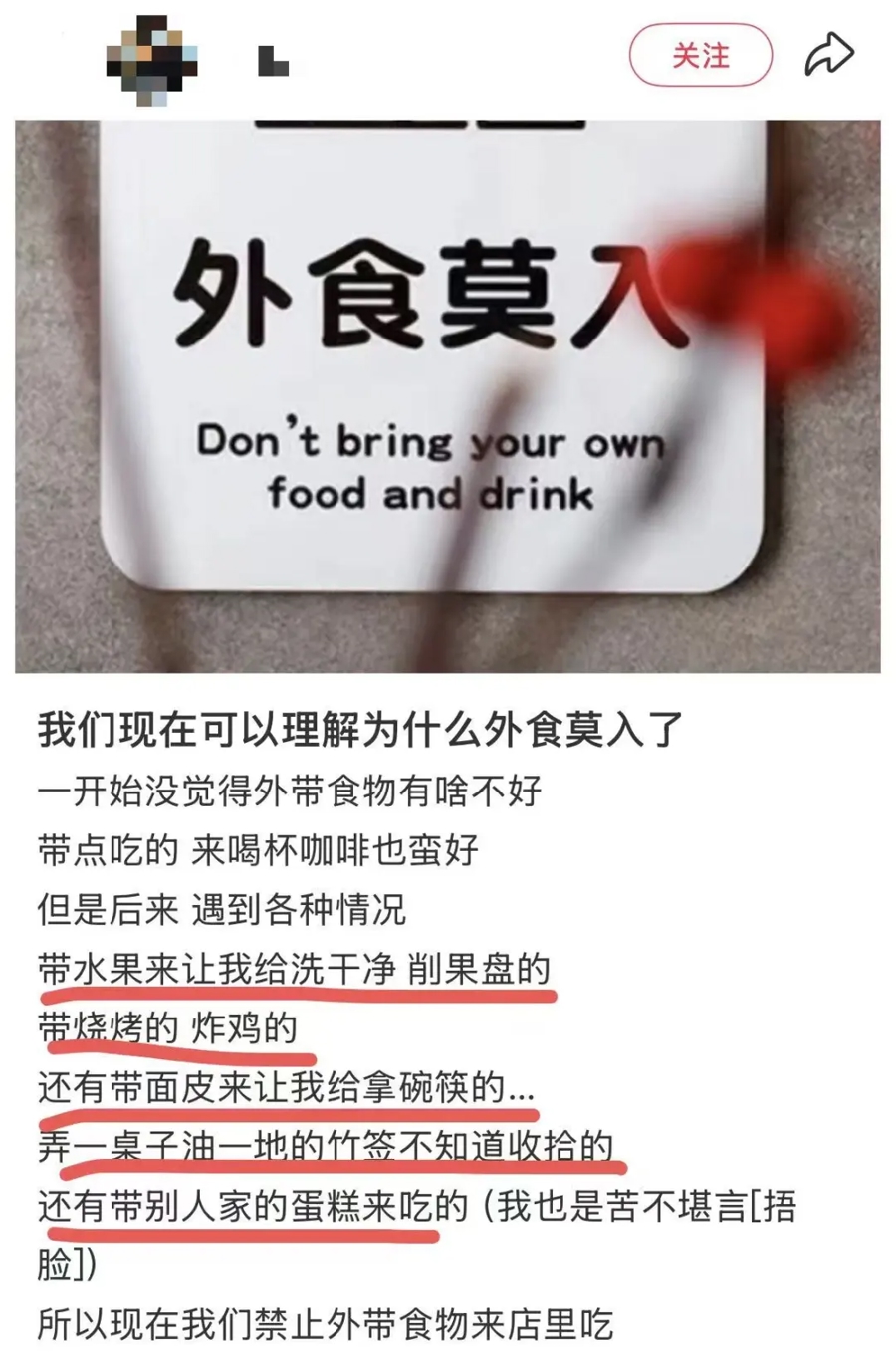Share this post via the arrow icon
The width and height of the screenshot is (896, 1358).
(x=828, y=55)
